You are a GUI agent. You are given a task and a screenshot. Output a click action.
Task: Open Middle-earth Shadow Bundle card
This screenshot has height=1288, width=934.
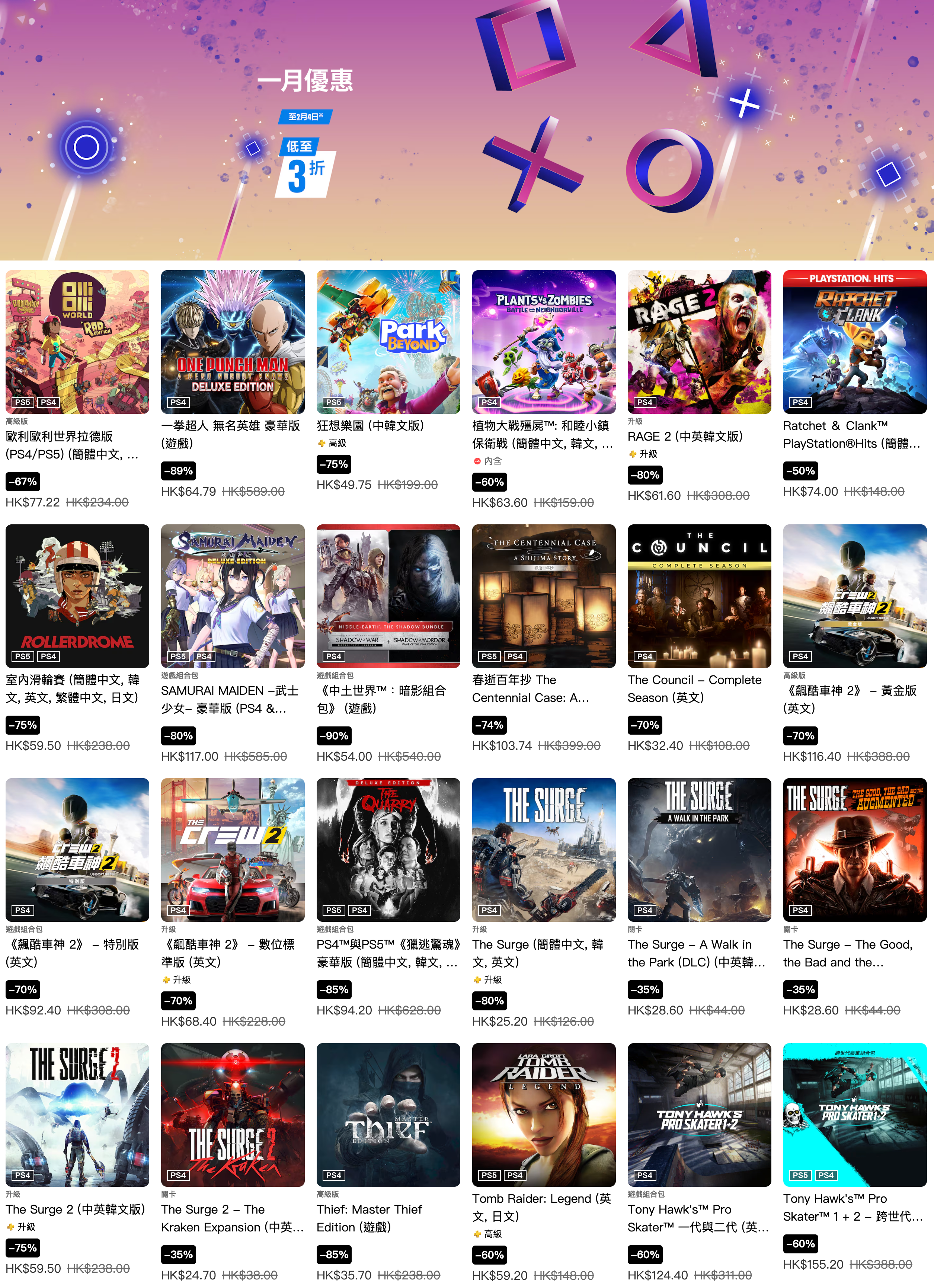(388, 596)
